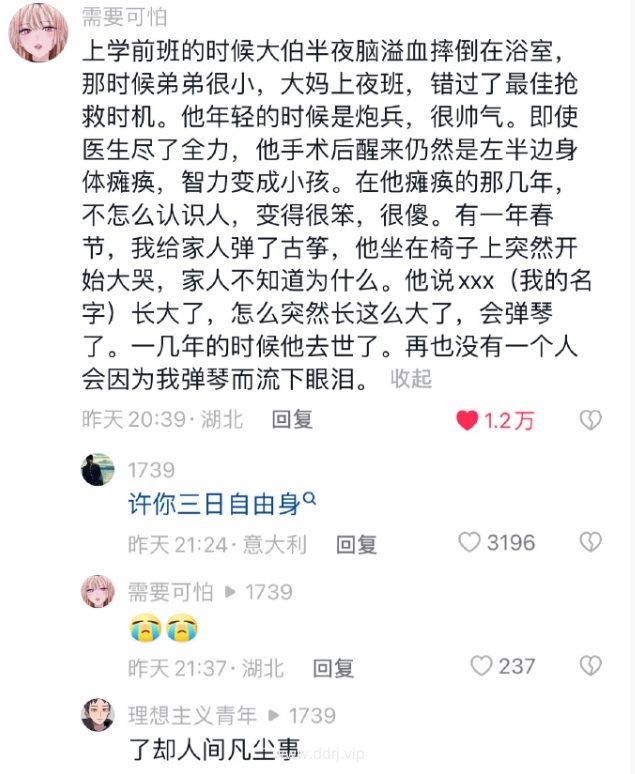Like the crying emoji reply with 237 likes
This screenshot has width=635, height=774.
482,666
